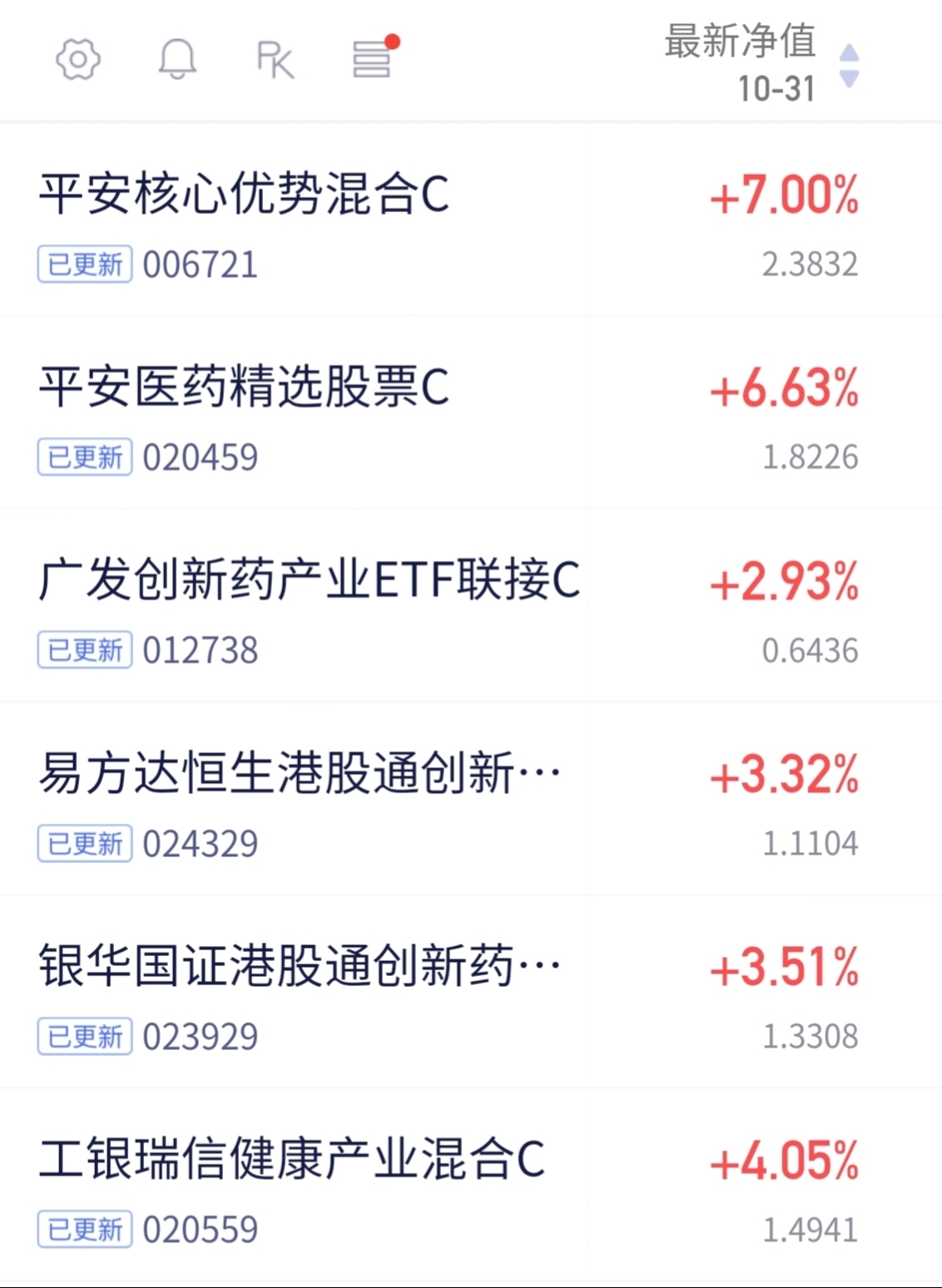Image resolution: width=942 pixels, height=1288 pixels.
Task: View fund with code 023929
Action: click(471, 993)
